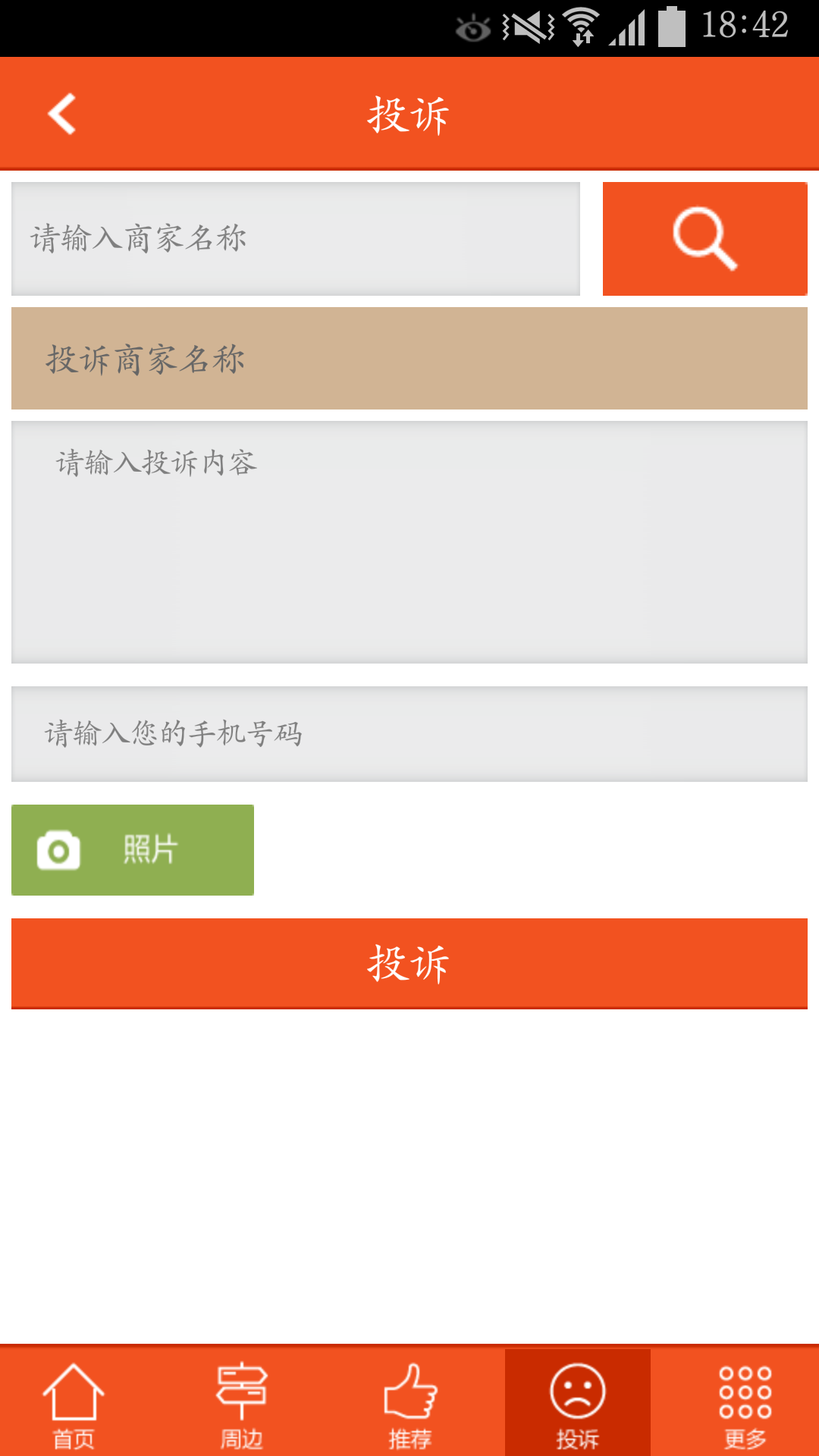Add a photo with the 照片 button
This screenshot has width=819, height=1456.
tap(133, 850)
